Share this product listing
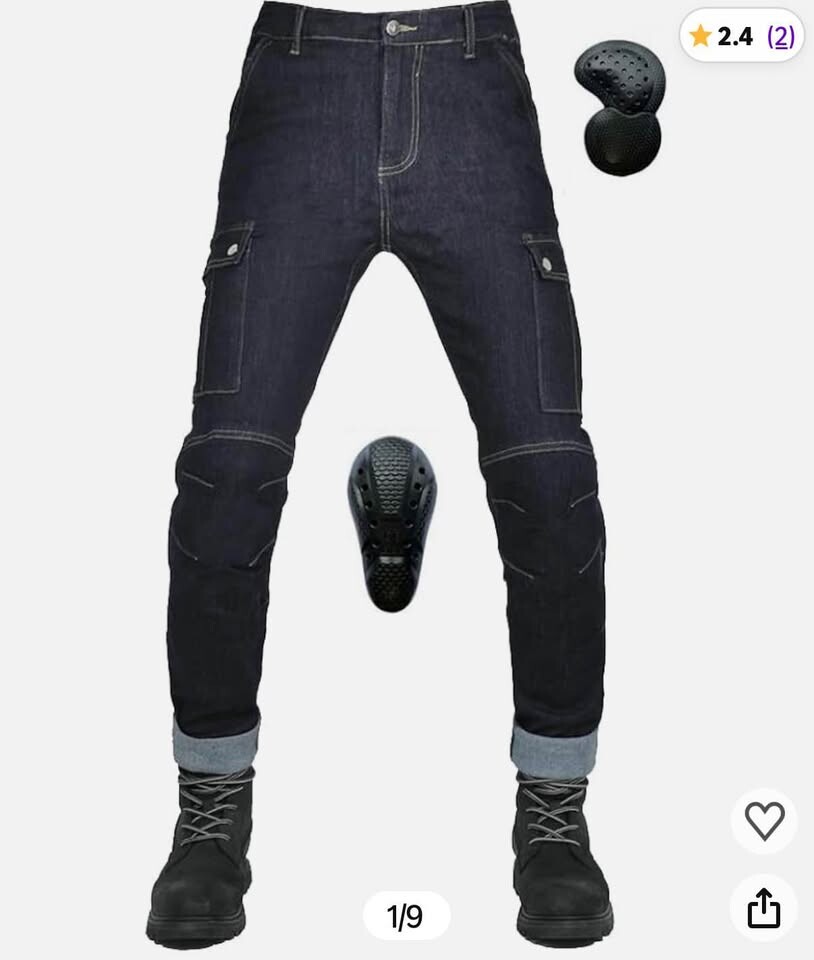This screenshot has width=814, height=960. pos(764,908)
